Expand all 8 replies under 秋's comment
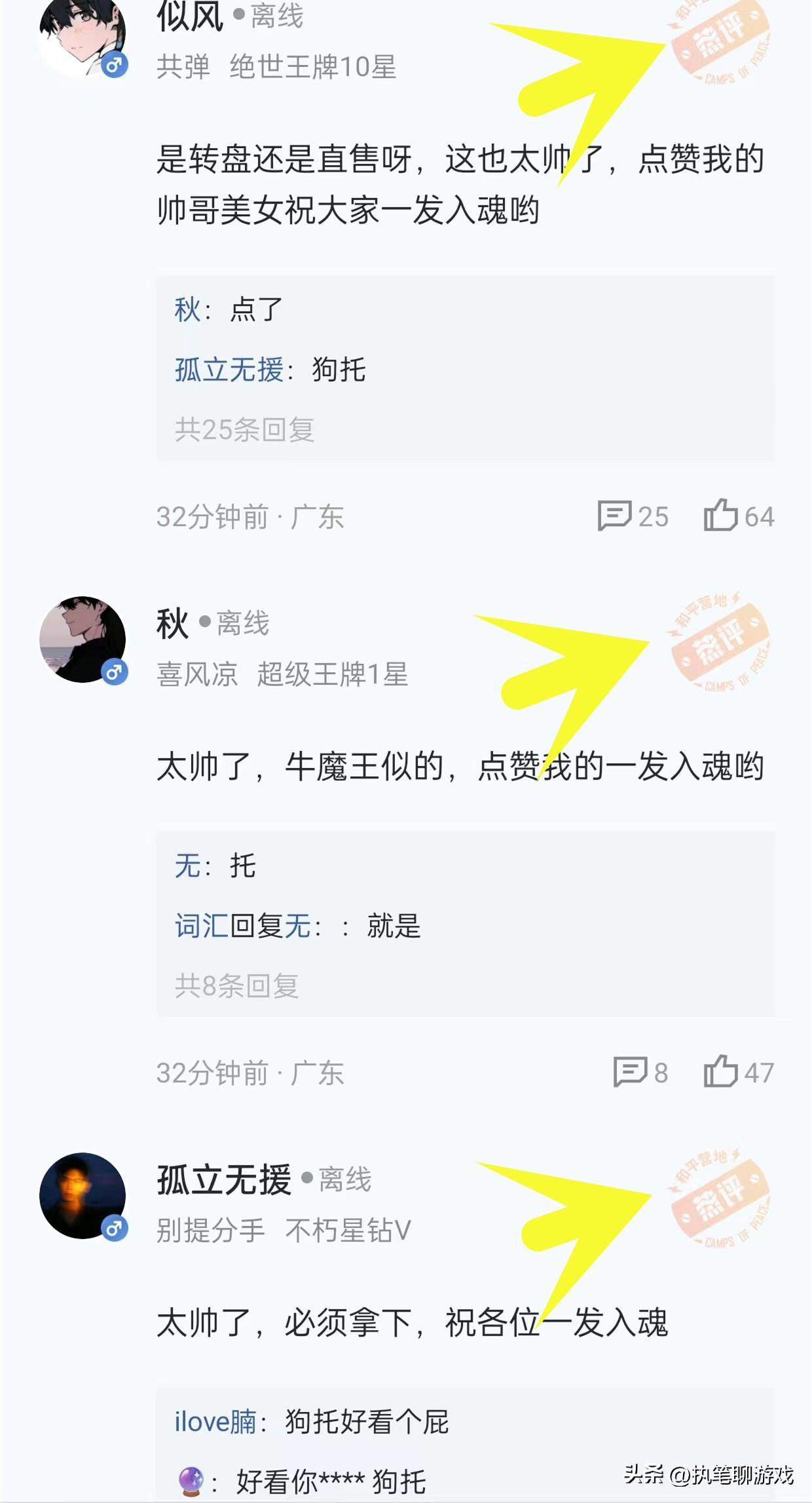The height and width of the screenshot is (1503, 812). [x=236, y=985]
